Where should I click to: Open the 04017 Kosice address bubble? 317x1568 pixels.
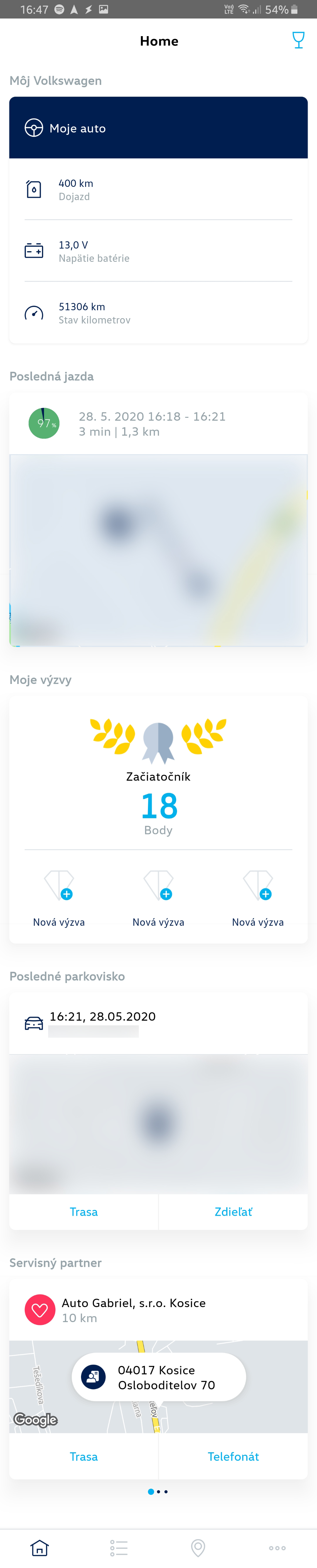[158, 1377]
